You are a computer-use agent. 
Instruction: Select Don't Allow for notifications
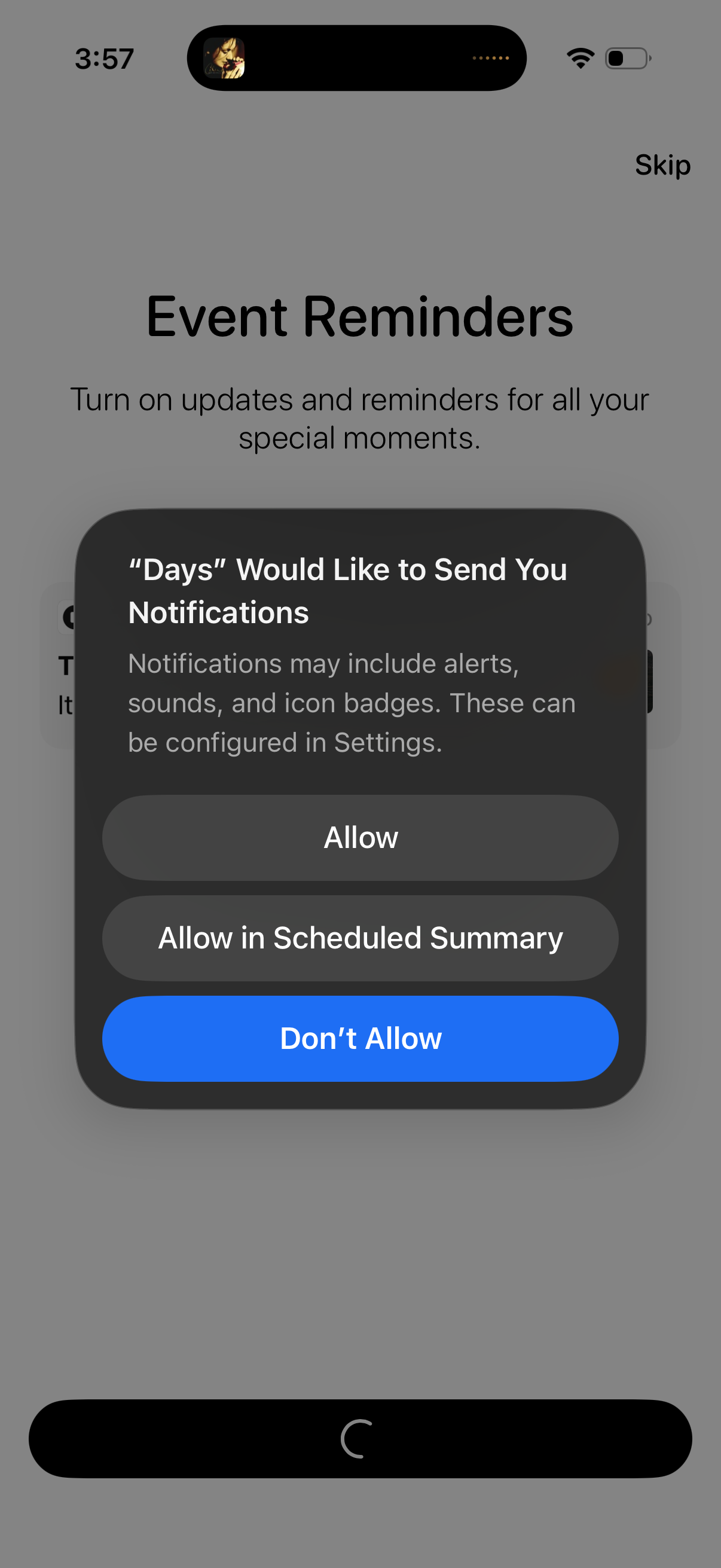click(x=360, y=1038)
